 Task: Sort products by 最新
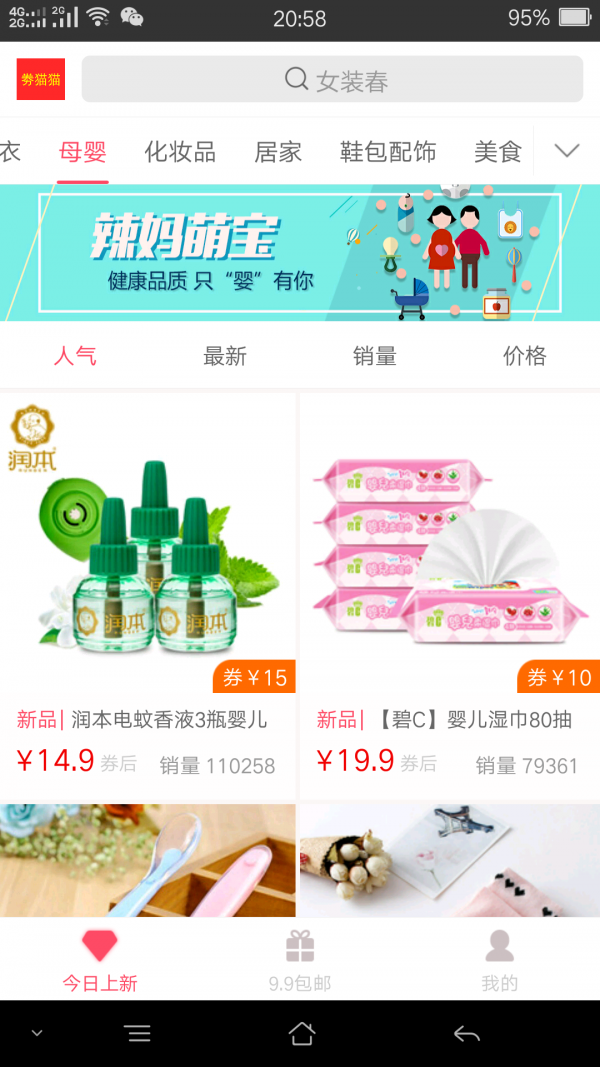[x=225, y=356]
